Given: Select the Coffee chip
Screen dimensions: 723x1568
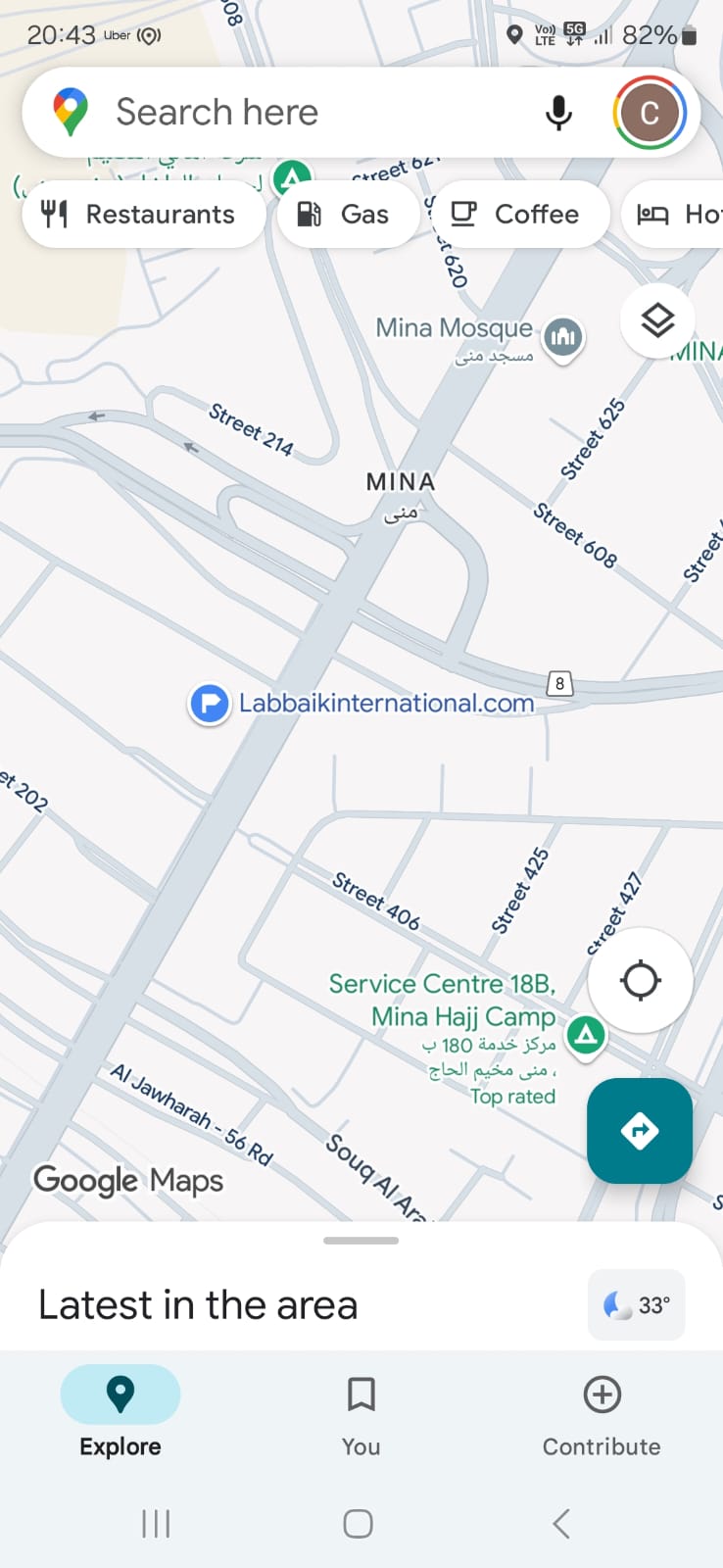Looking at the screenshot, I should point(515,215).
